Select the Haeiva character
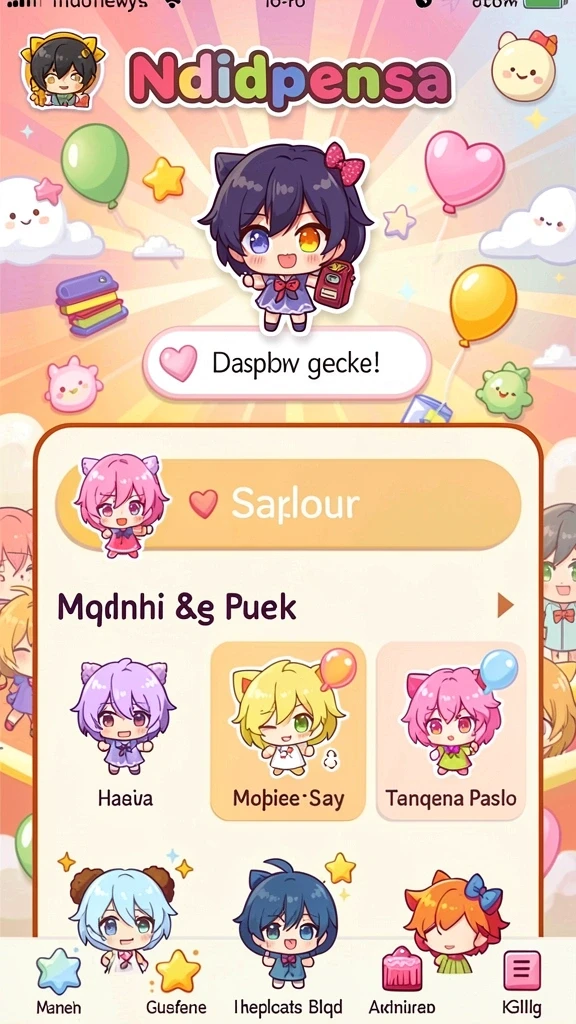 (x=125, y=732)
